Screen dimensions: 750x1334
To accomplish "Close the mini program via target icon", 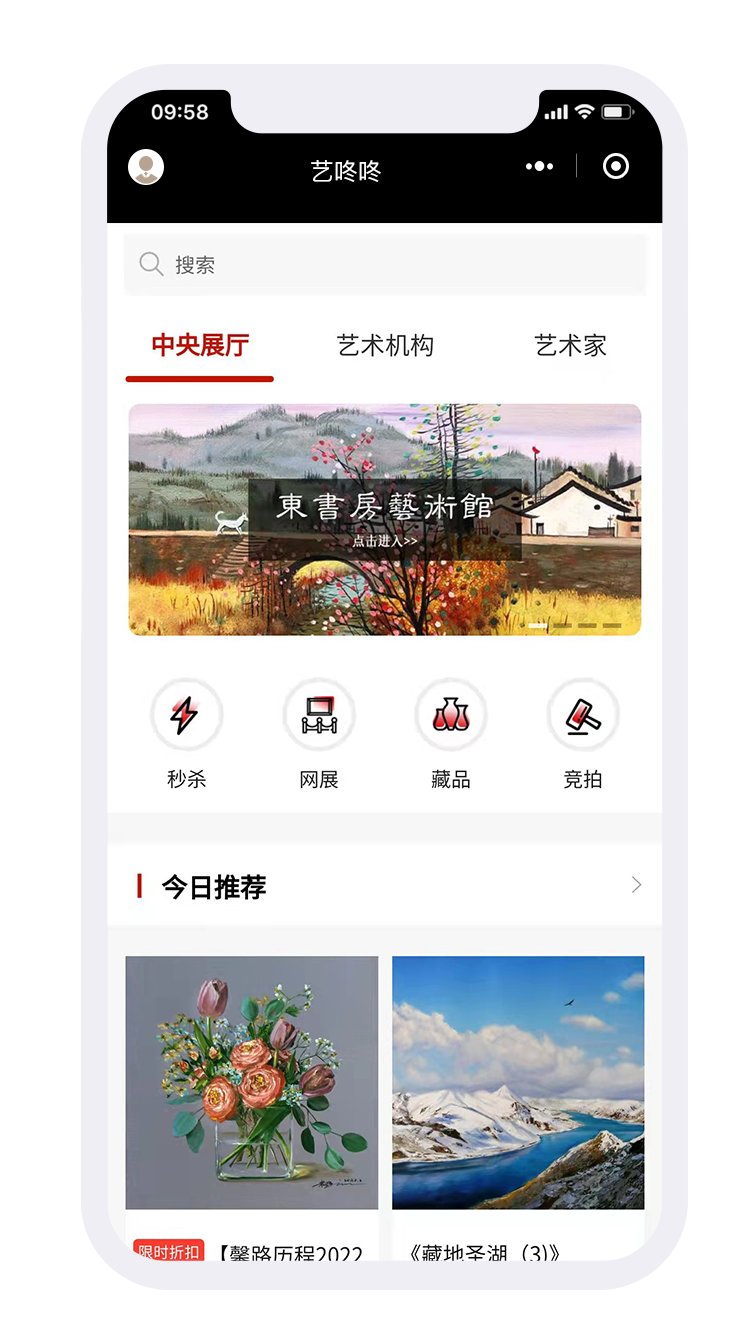I will click(x=616, y=166).
